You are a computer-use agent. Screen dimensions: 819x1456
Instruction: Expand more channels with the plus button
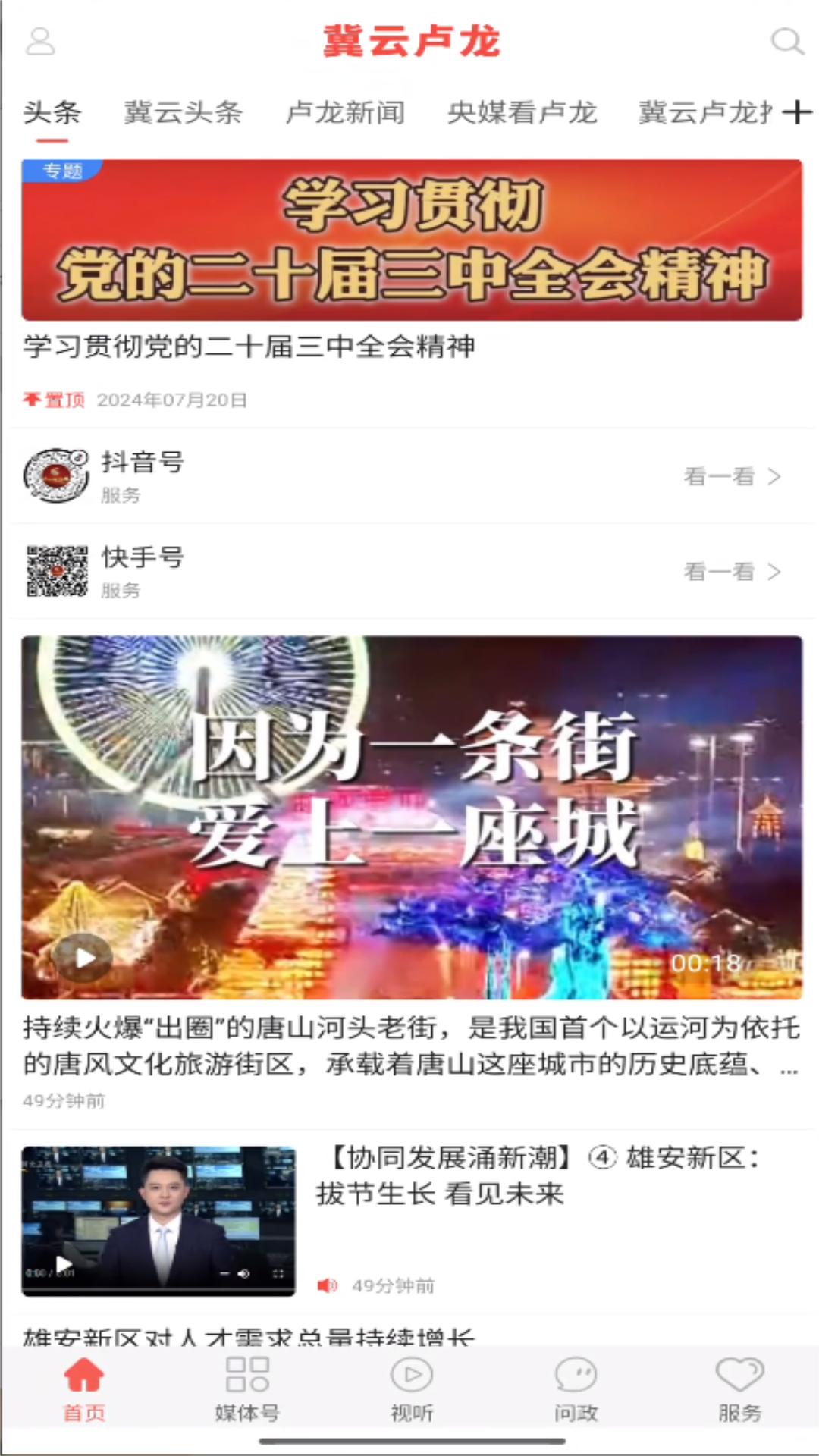click(x=797, y=112)
